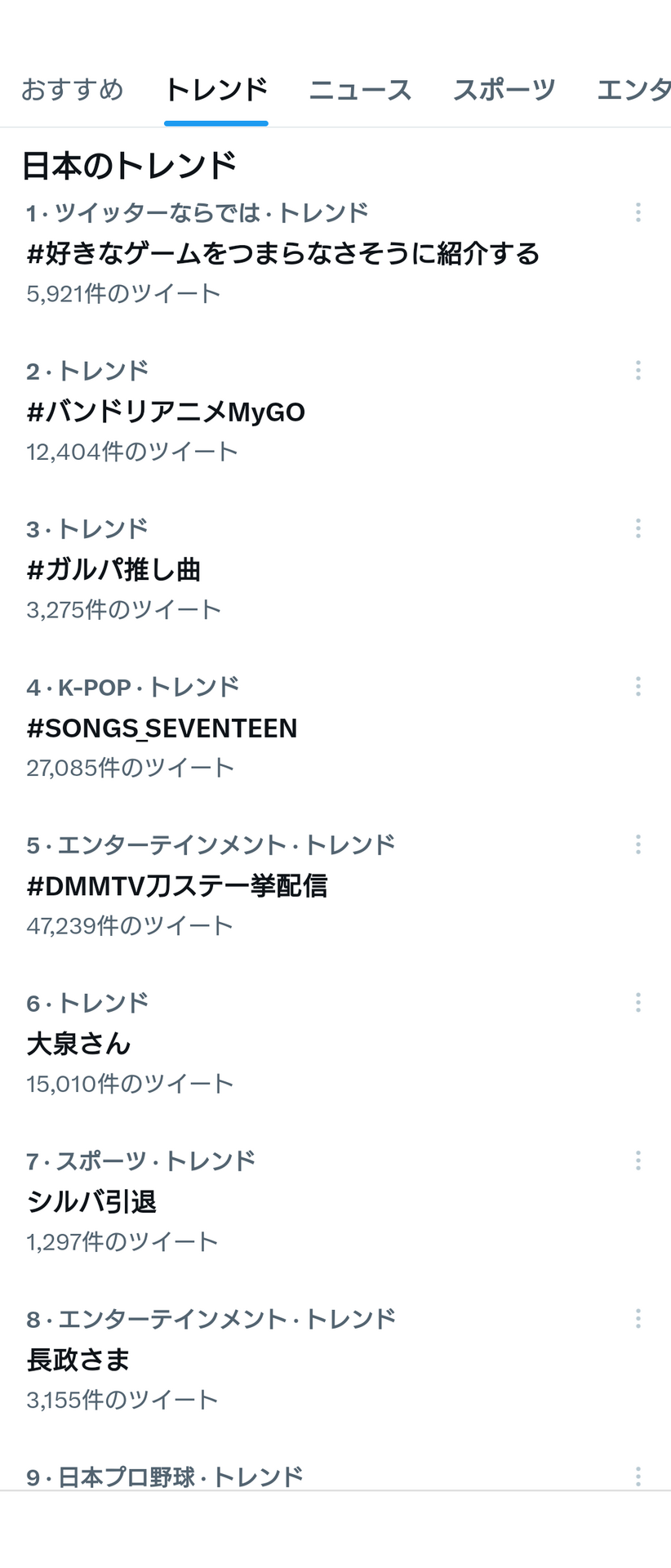This screenshot has height=1568, width=671.
Task: Open more options for 大泉さん
Action: [x=638, y=1003]
